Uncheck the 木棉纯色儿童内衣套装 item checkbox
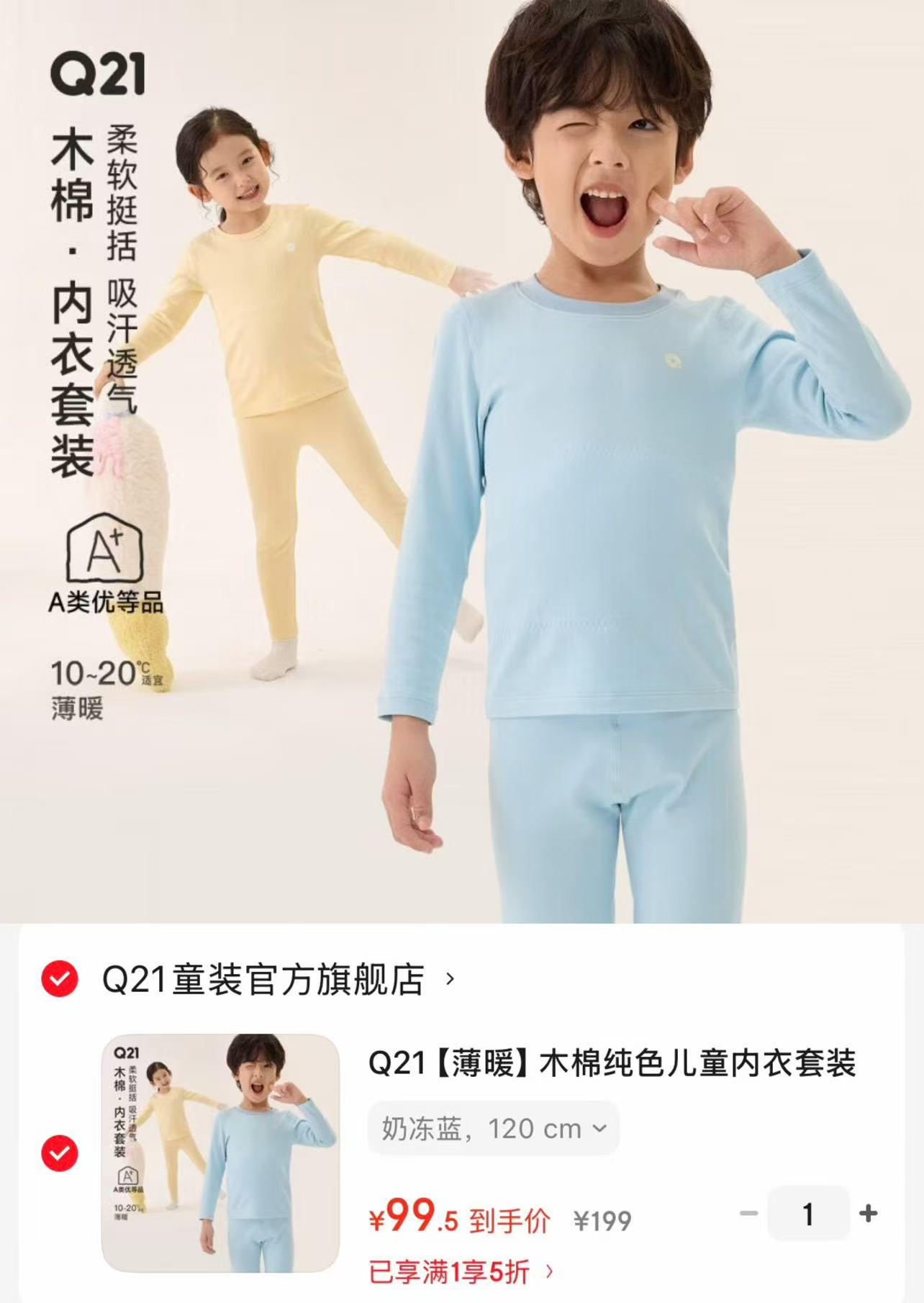Screen dimensions: 924x1303 click(60, 1153)
